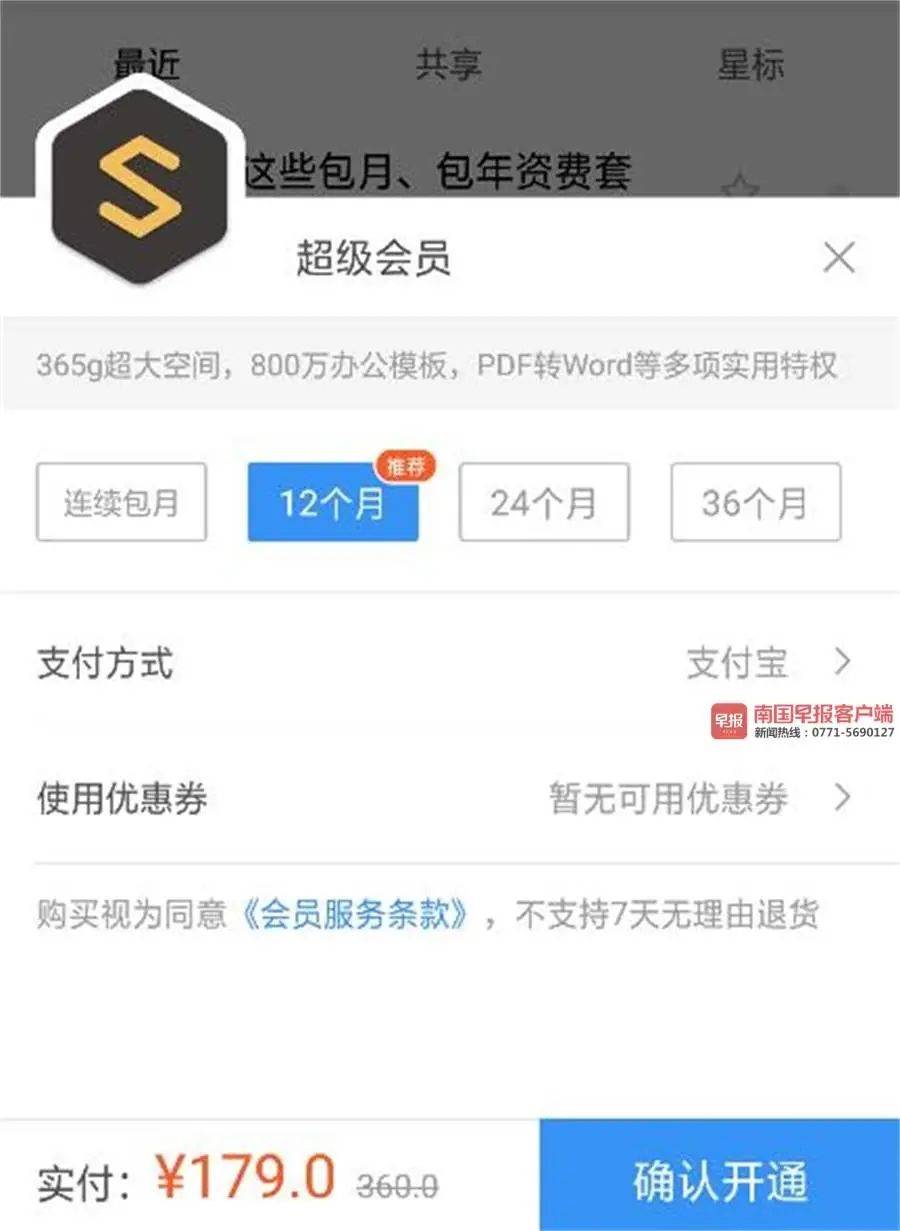Image resolution: width=900 pixels, height=1231 pixels.
Task: Click the 支付宝 payment option
Action: pyautogui.click(x=737, y=661)
